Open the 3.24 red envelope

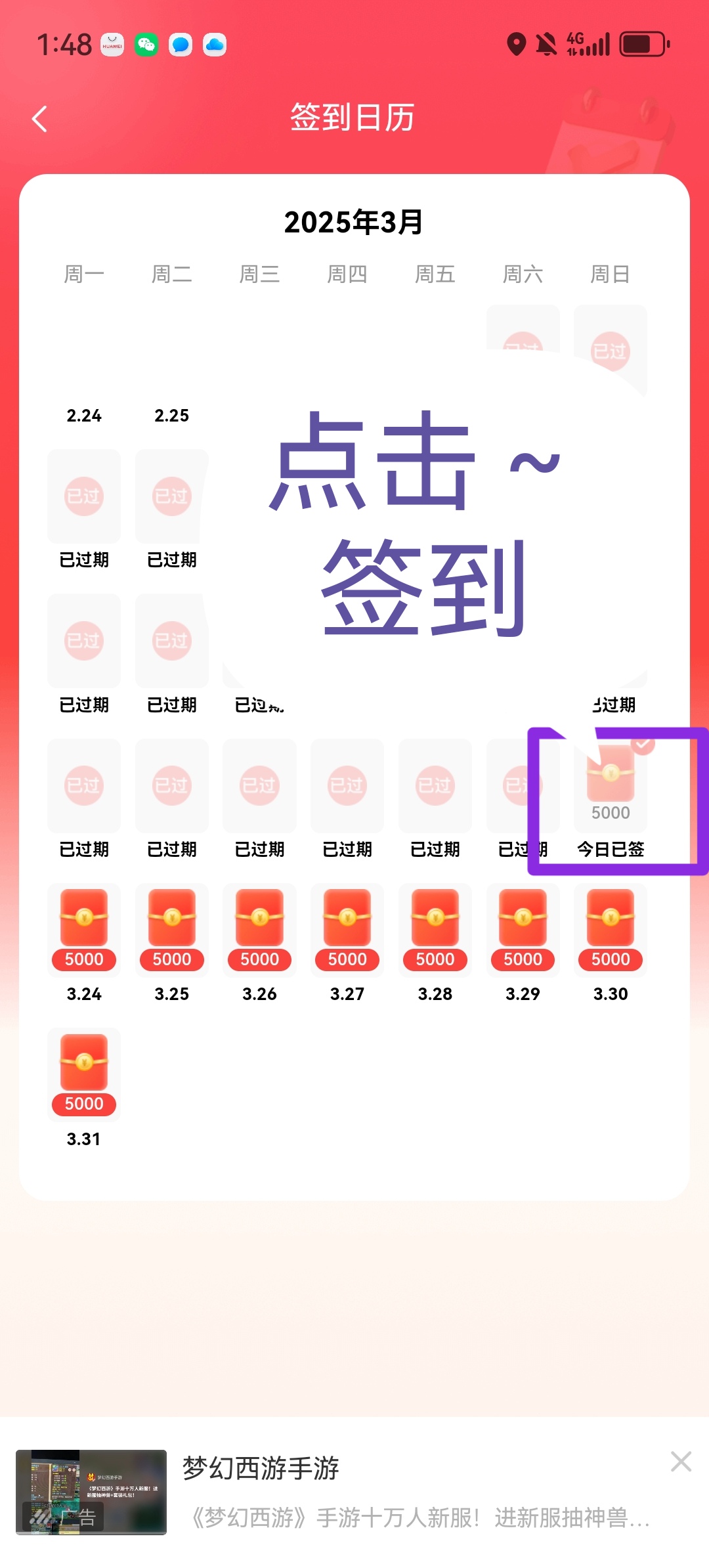click(x=84, y=930)
